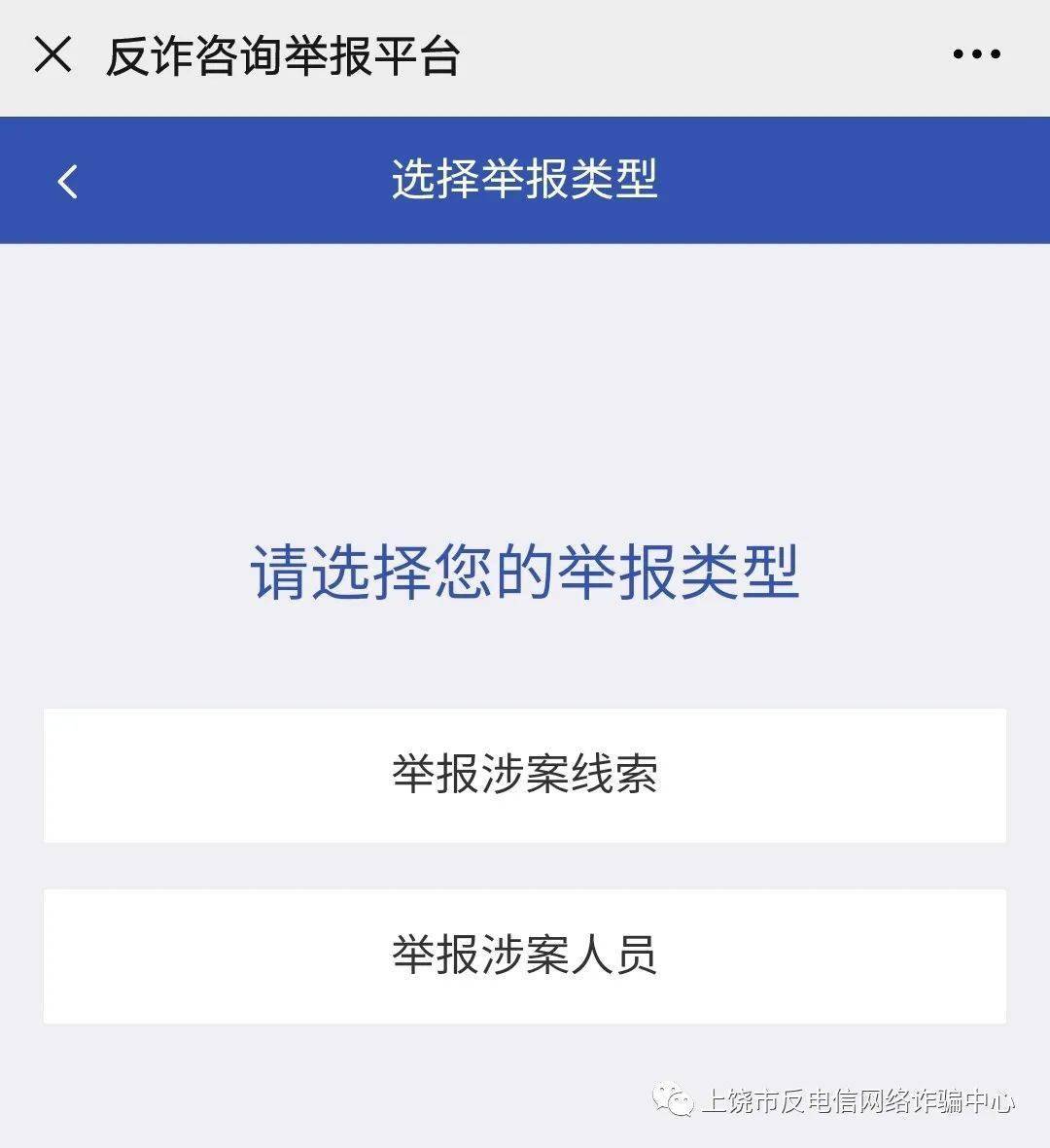Click the top white title bar area

pos(525,55)
